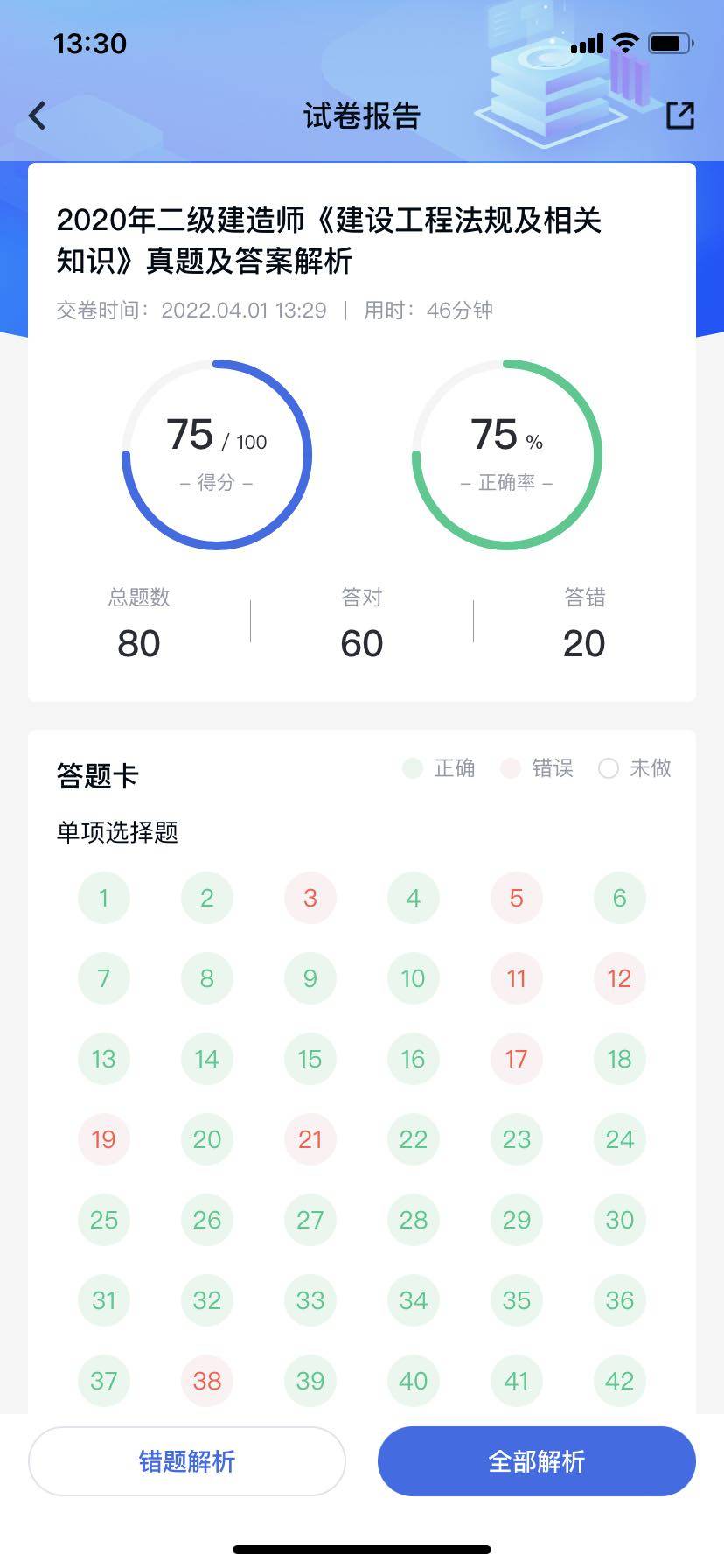Open question 42

[620, 1381]
